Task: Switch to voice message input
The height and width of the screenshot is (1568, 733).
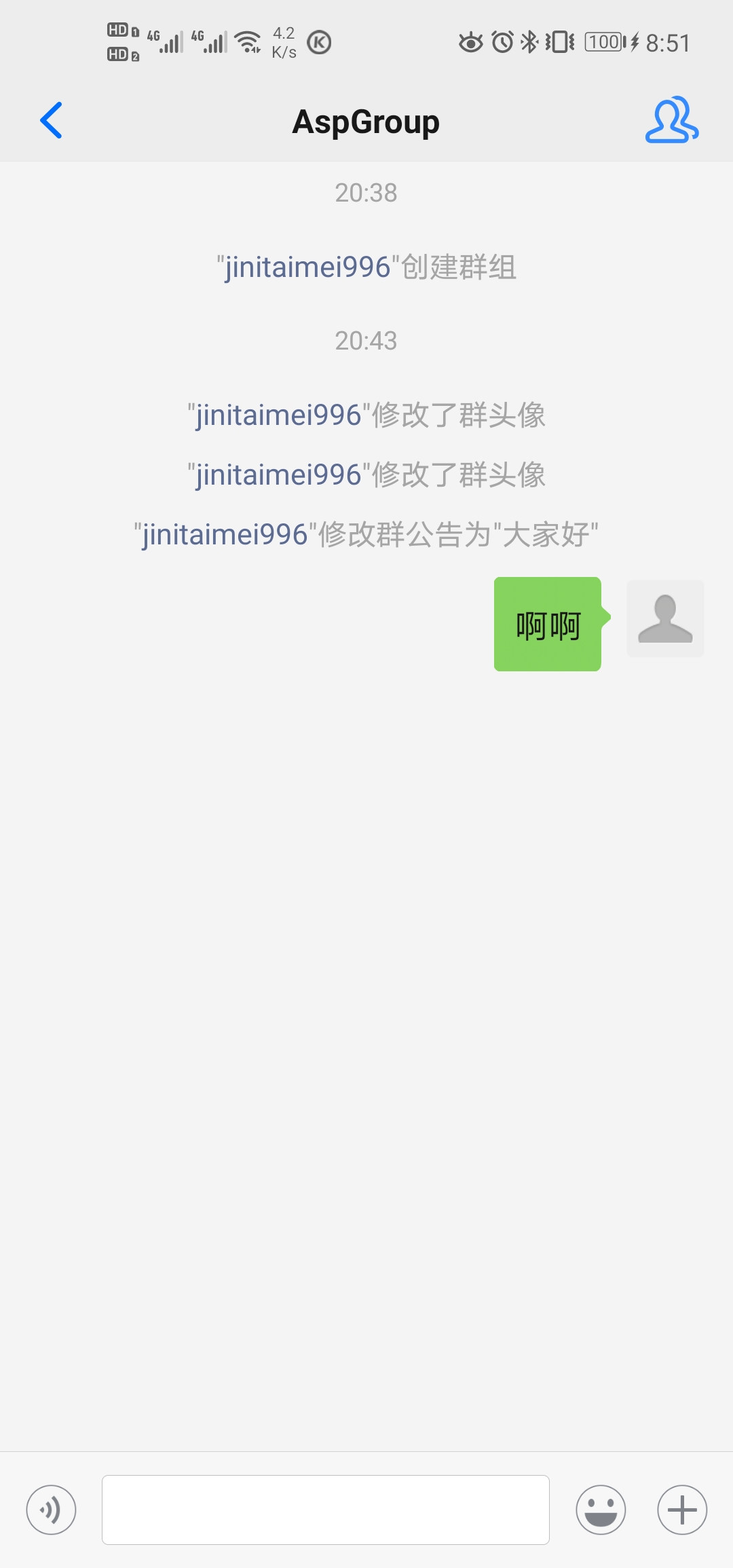Action: 51,1510
